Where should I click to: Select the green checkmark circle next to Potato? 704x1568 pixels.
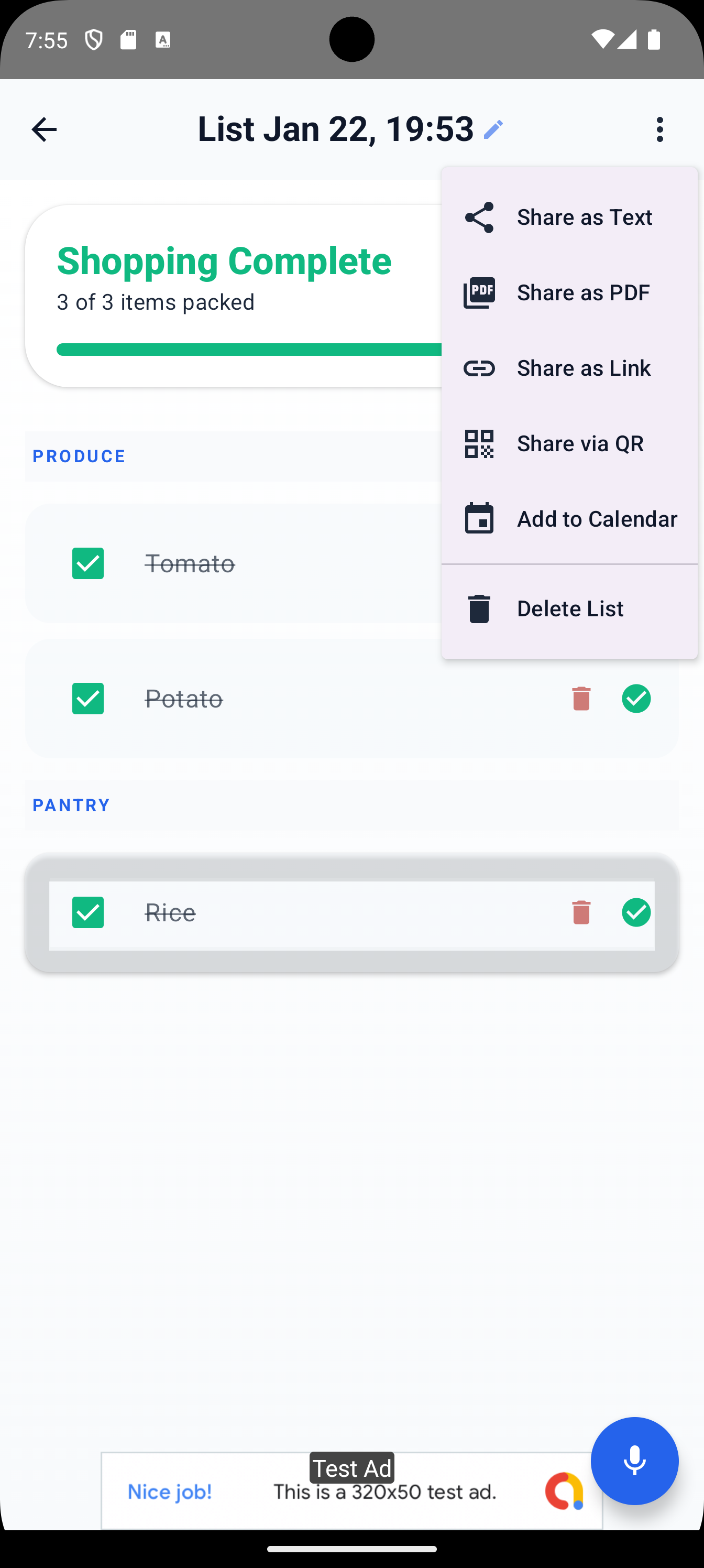click(636, 698)
